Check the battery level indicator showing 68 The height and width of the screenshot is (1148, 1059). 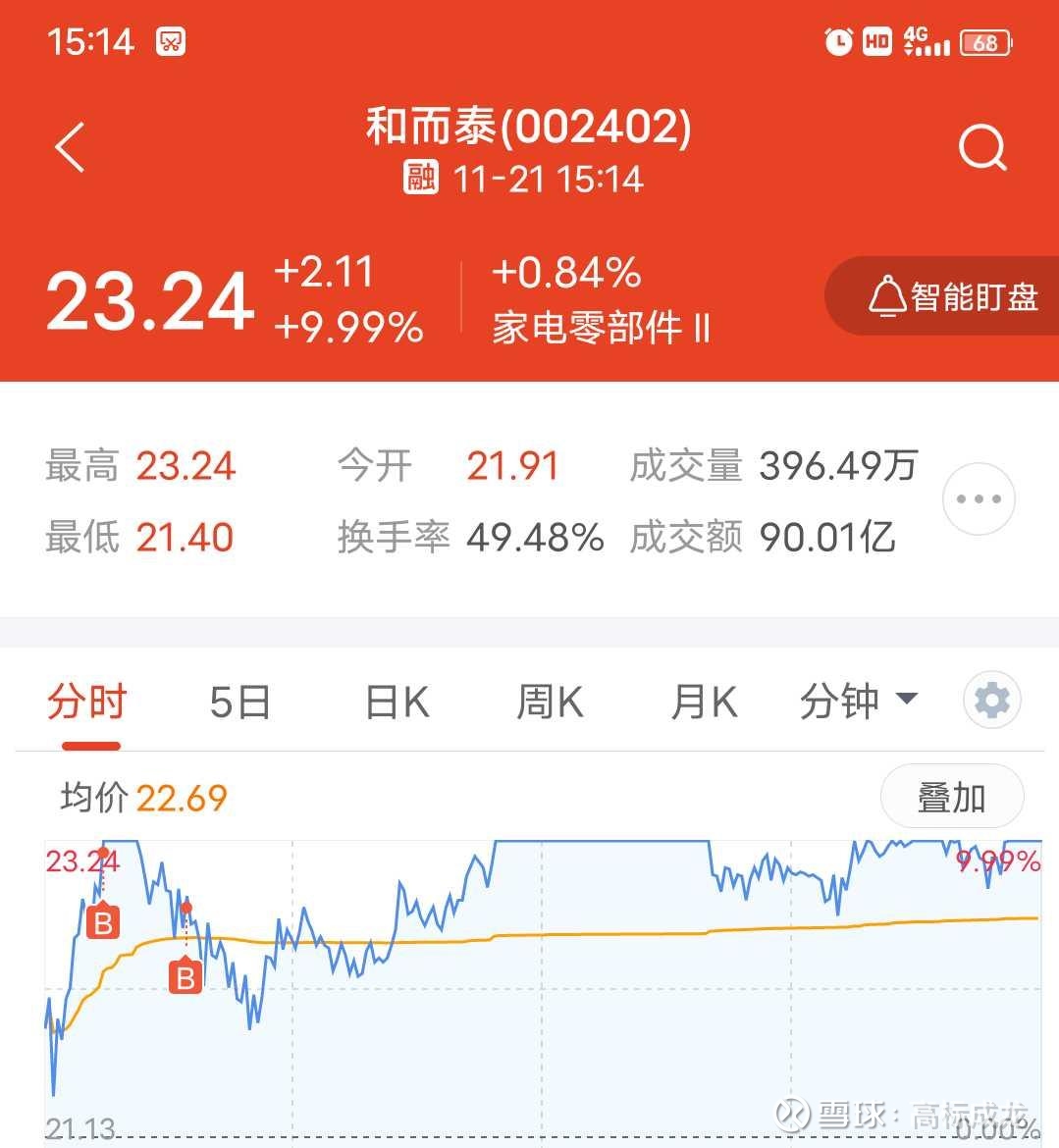click(984, 41)
